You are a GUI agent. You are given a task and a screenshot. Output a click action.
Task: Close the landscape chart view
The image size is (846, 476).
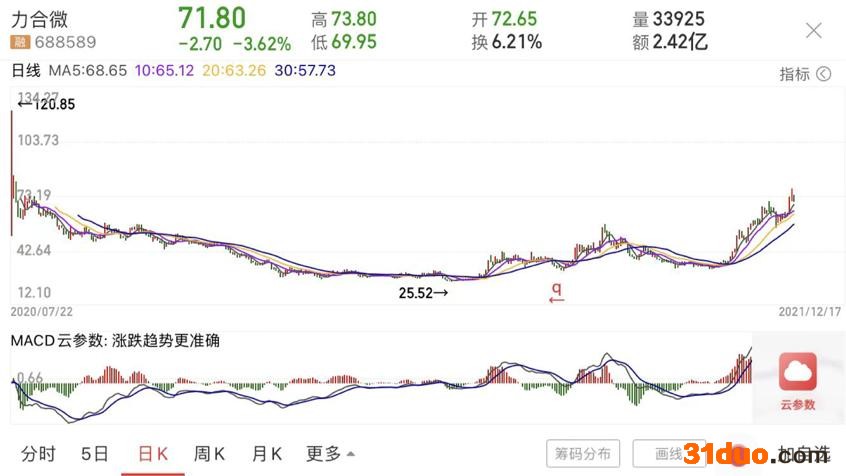tap(814, 30)
